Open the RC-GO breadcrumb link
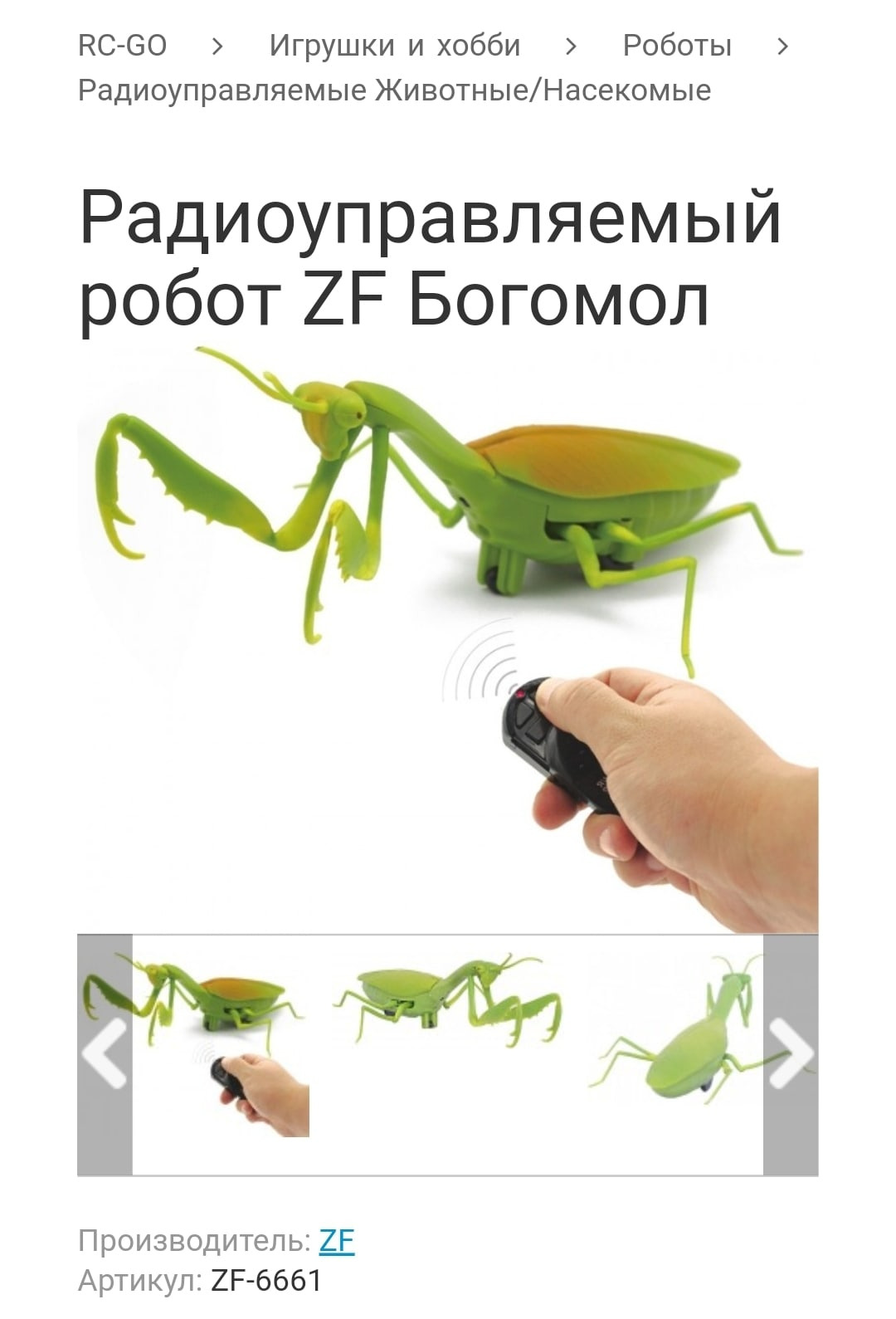The image size is (896, 1319). pos(122,46)
